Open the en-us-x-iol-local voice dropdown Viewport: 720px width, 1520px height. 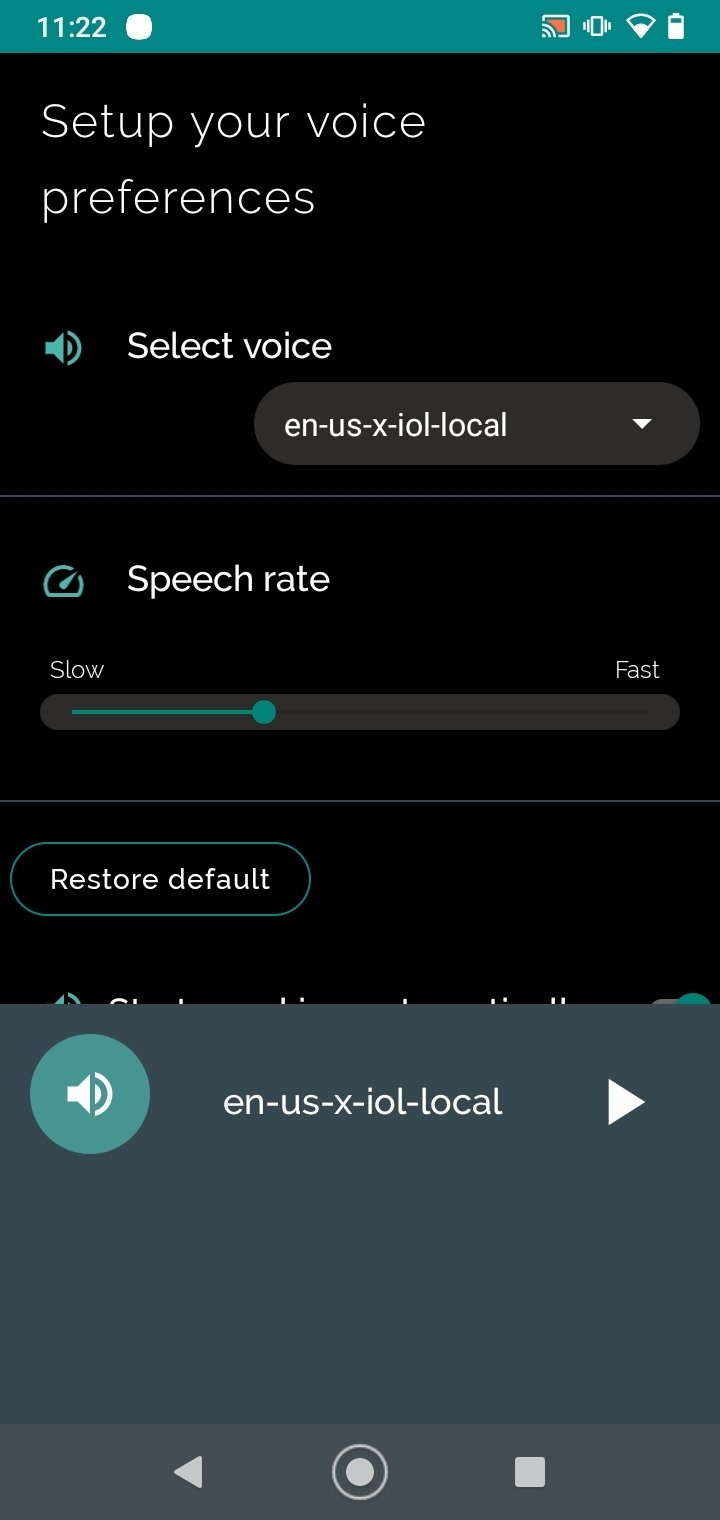pyautogui.click(x=477, y=424)
